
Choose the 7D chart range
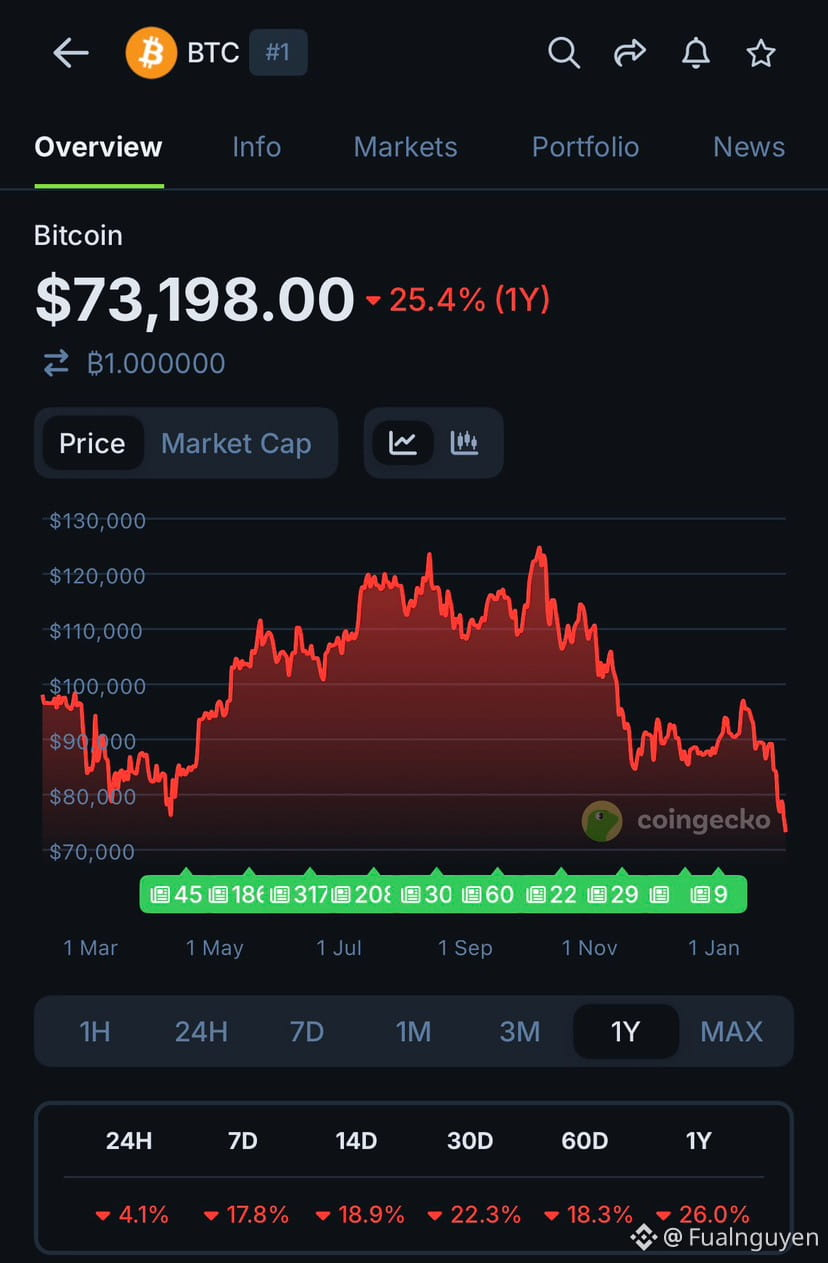pos(307,1031)
